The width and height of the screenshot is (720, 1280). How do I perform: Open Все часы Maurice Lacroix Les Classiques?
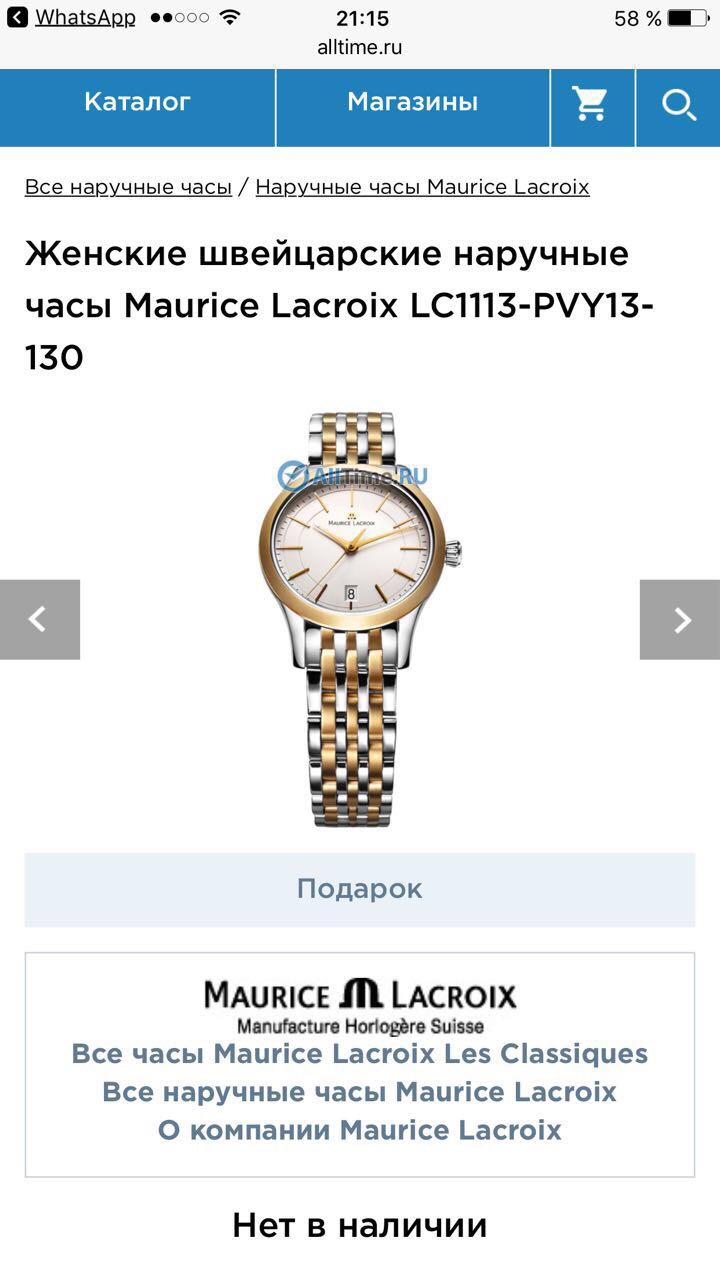click(x=360, y=1054)
